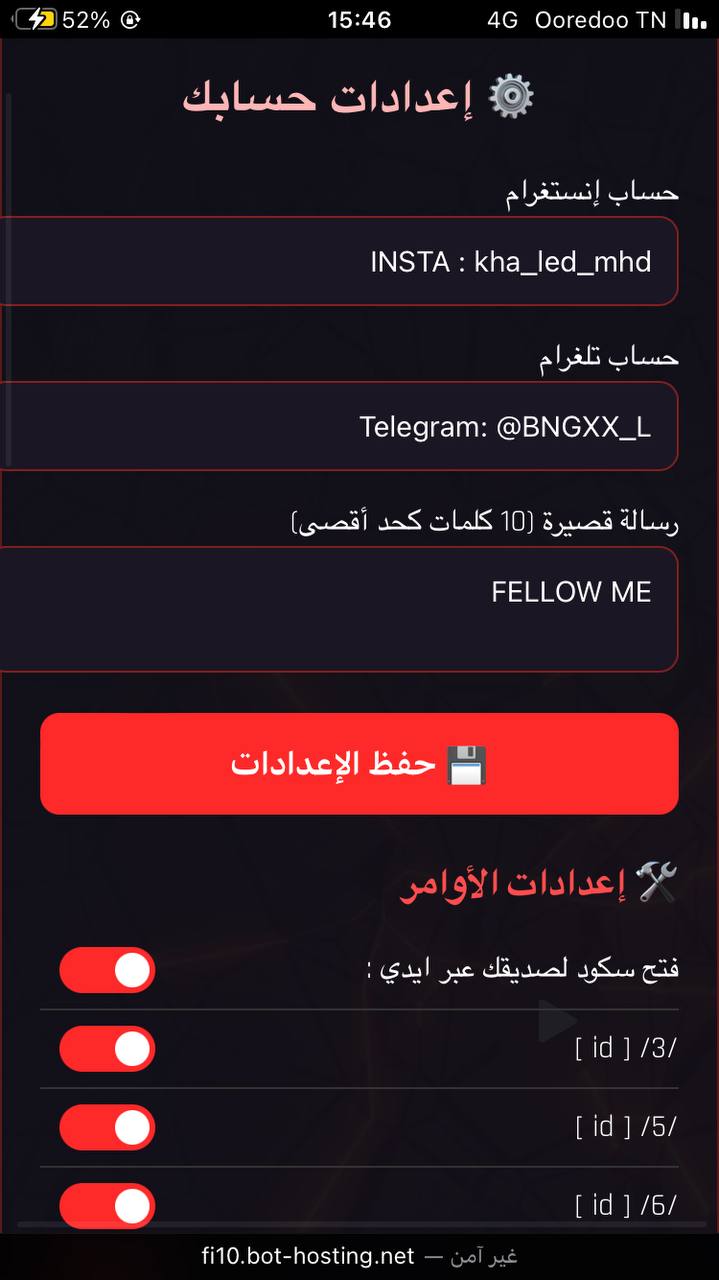The image size is (719, 1280).
Task: Disable the /3/ [ id ] command
Action: pyautogui.click(x=107, y=1048)
